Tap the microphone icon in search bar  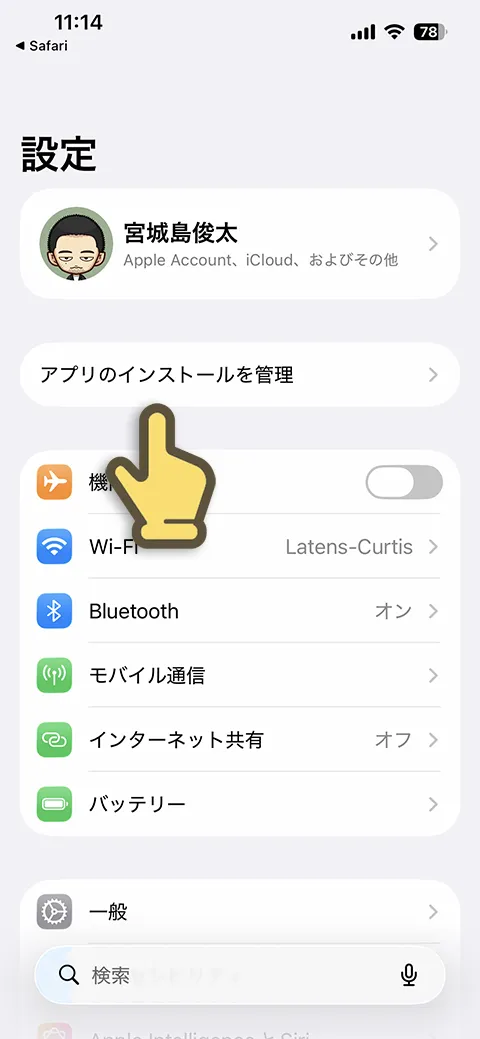pos(409,975)
